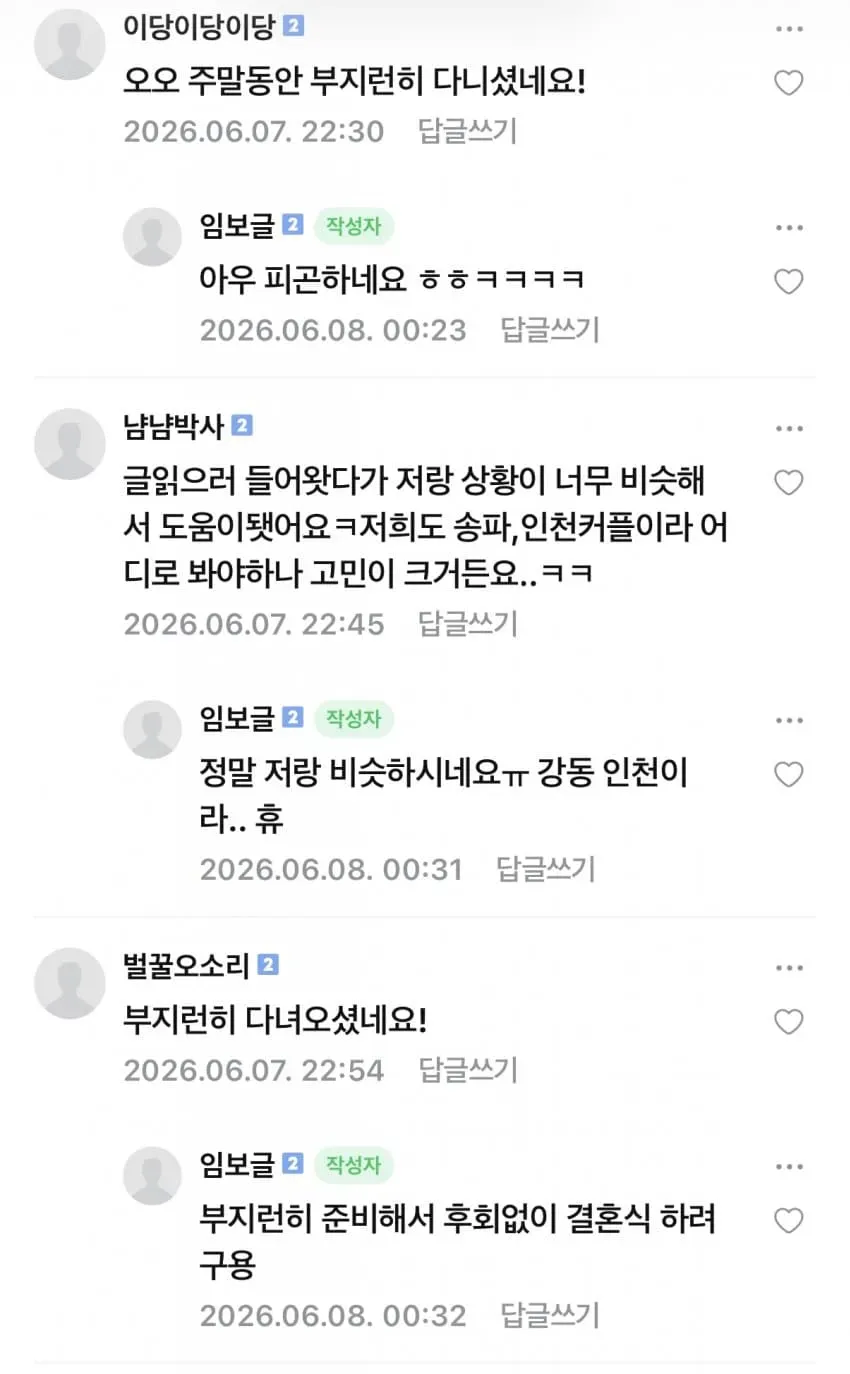Like 이당이당이당's comment
Viewport: 850px width, 1374px height.
[789, 83]
